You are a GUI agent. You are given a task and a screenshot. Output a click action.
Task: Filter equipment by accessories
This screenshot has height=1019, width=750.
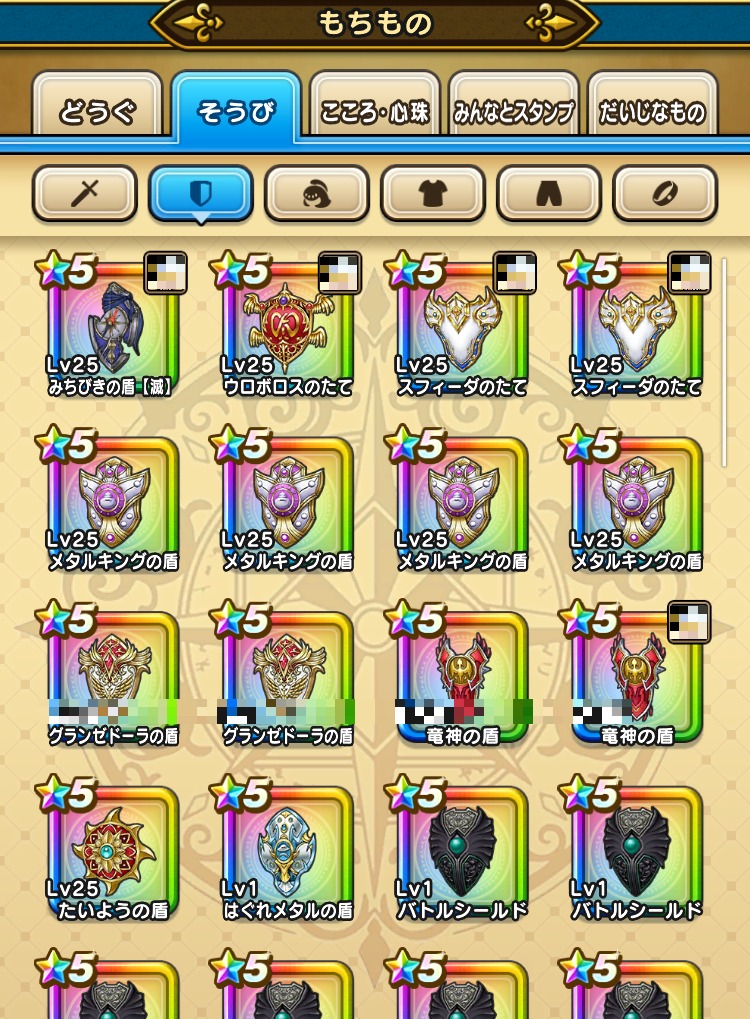pos(665,192)
